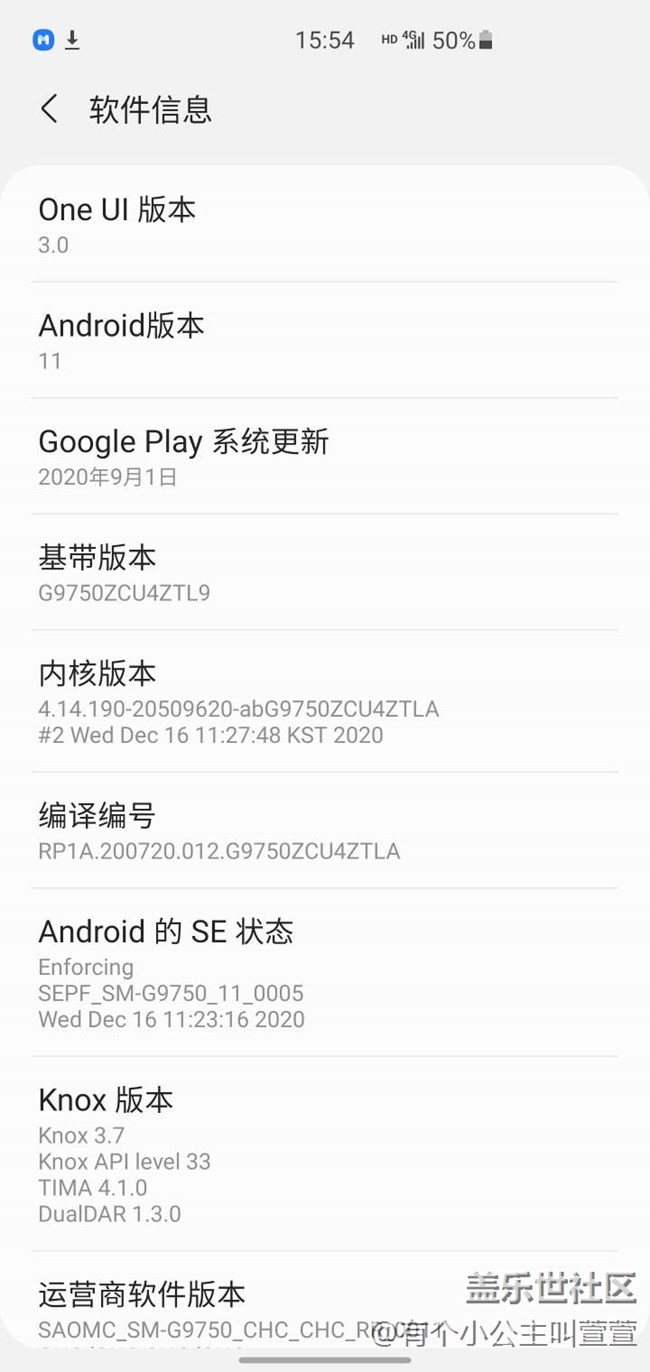Viewport: 650px width, 1372px height.
Task: Open Google Play 系统更新
Action: tap(324, 457)
